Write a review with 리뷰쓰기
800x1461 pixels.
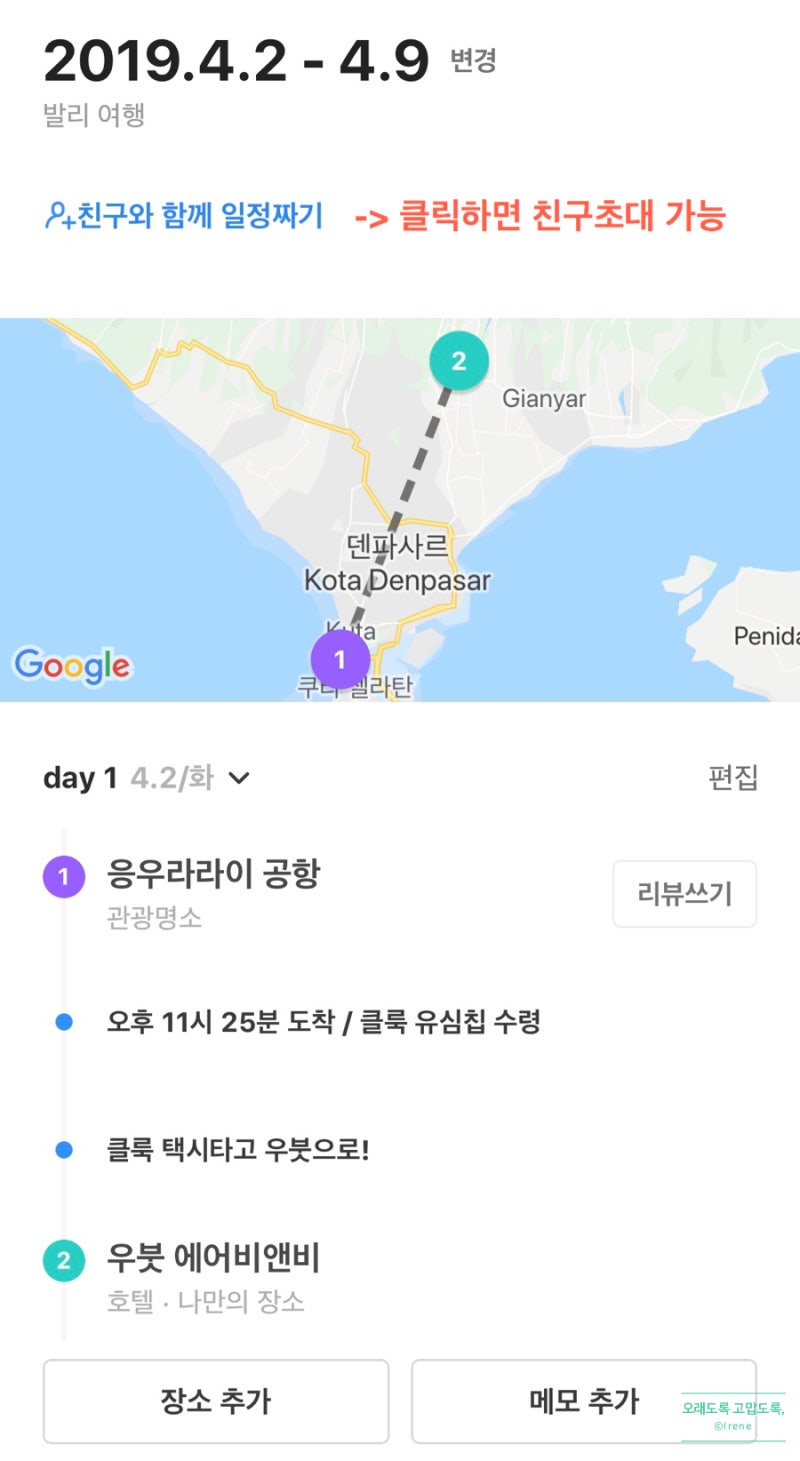(685, 893)
